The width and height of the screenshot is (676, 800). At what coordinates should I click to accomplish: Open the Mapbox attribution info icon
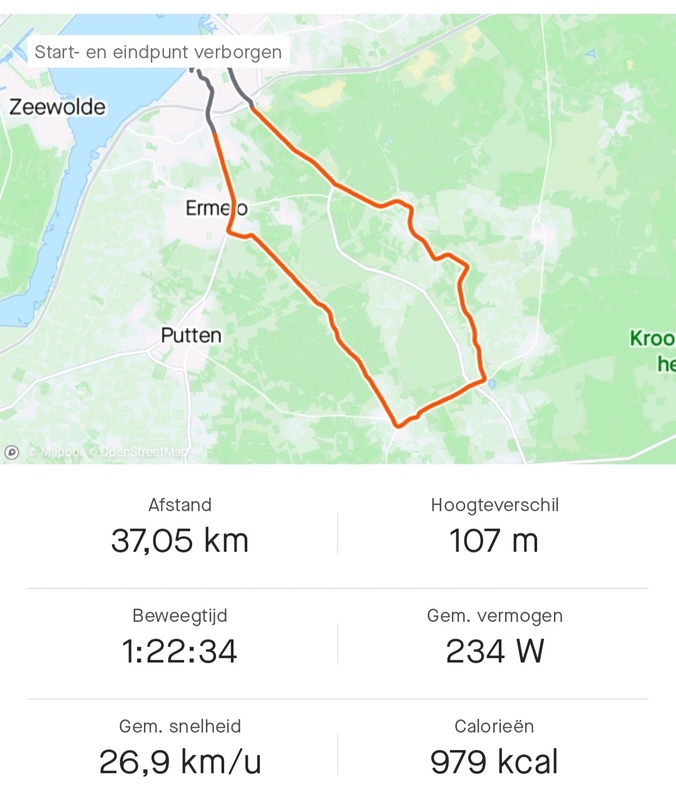(12, 452)
